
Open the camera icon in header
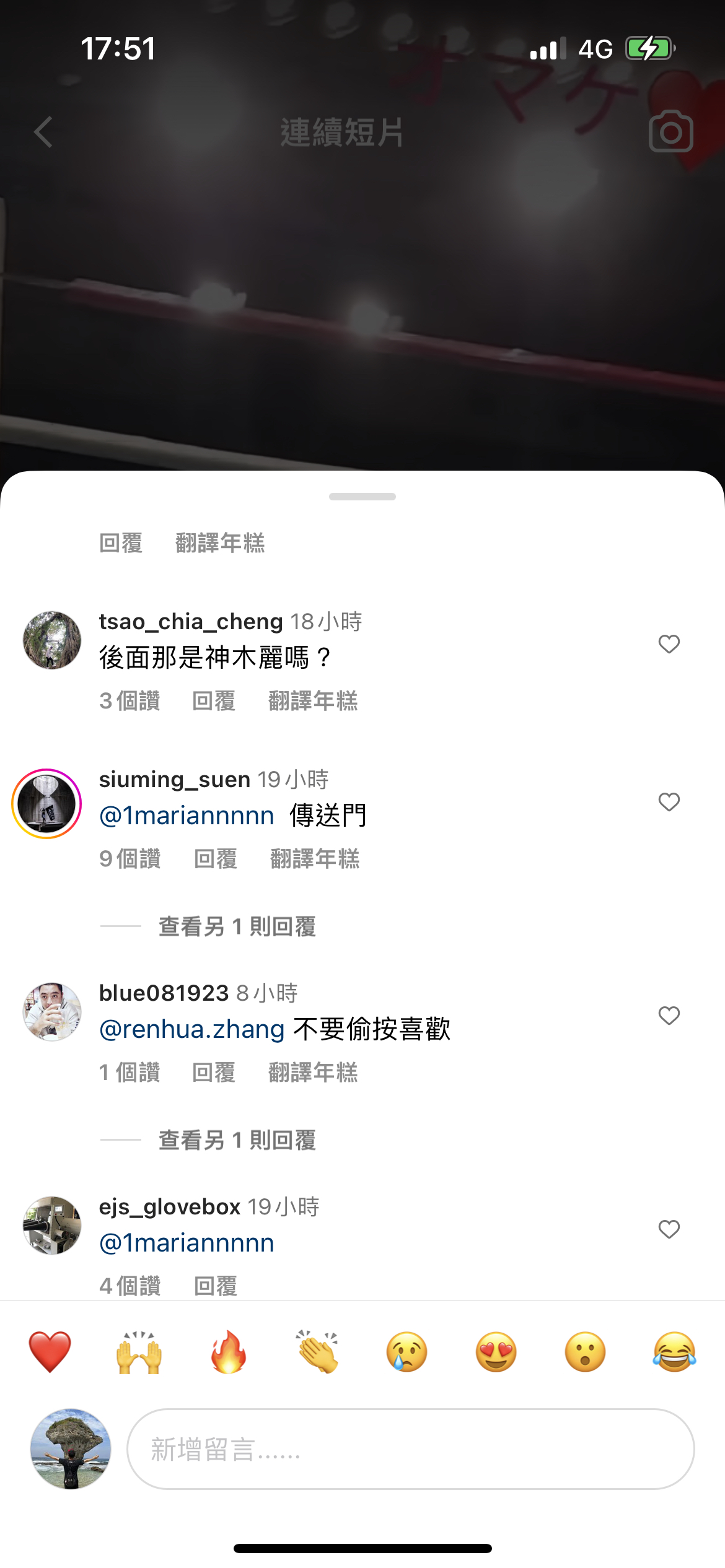coord(670,131)
